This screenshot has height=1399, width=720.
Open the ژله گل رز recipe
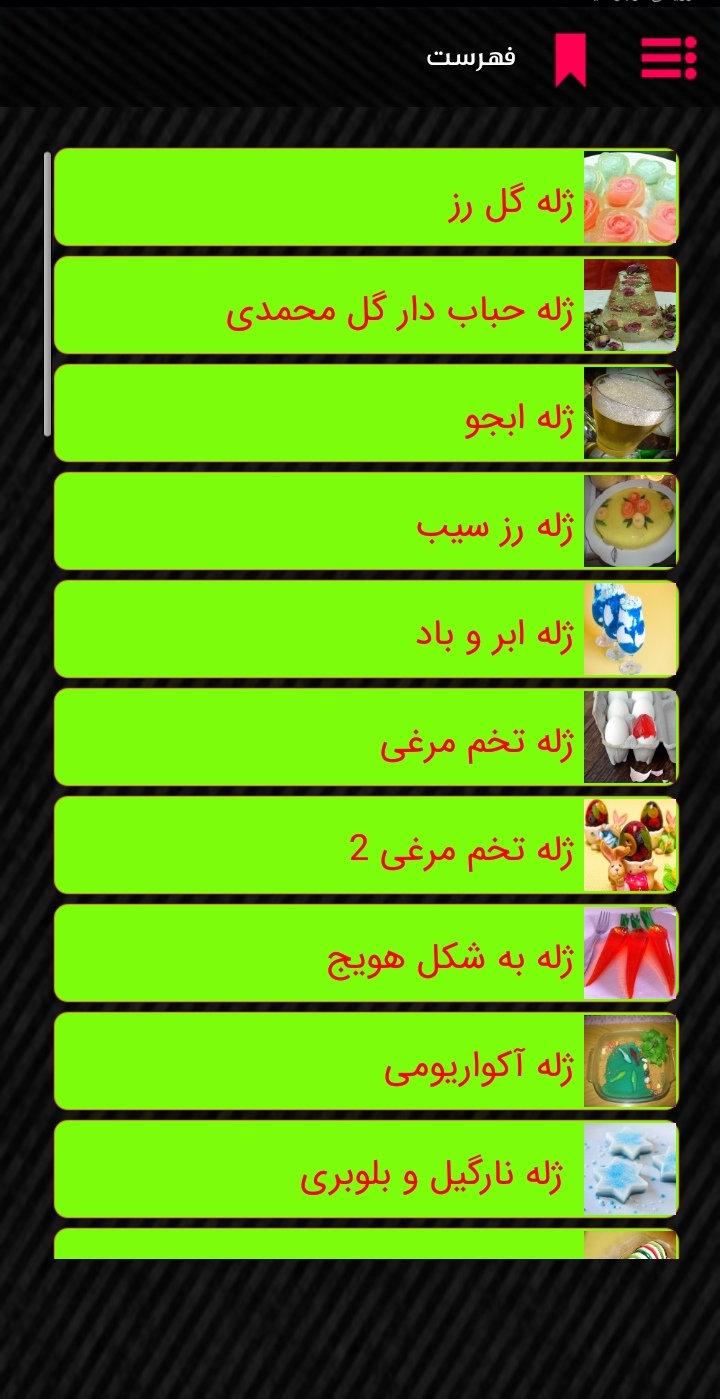tap(366, 197)
